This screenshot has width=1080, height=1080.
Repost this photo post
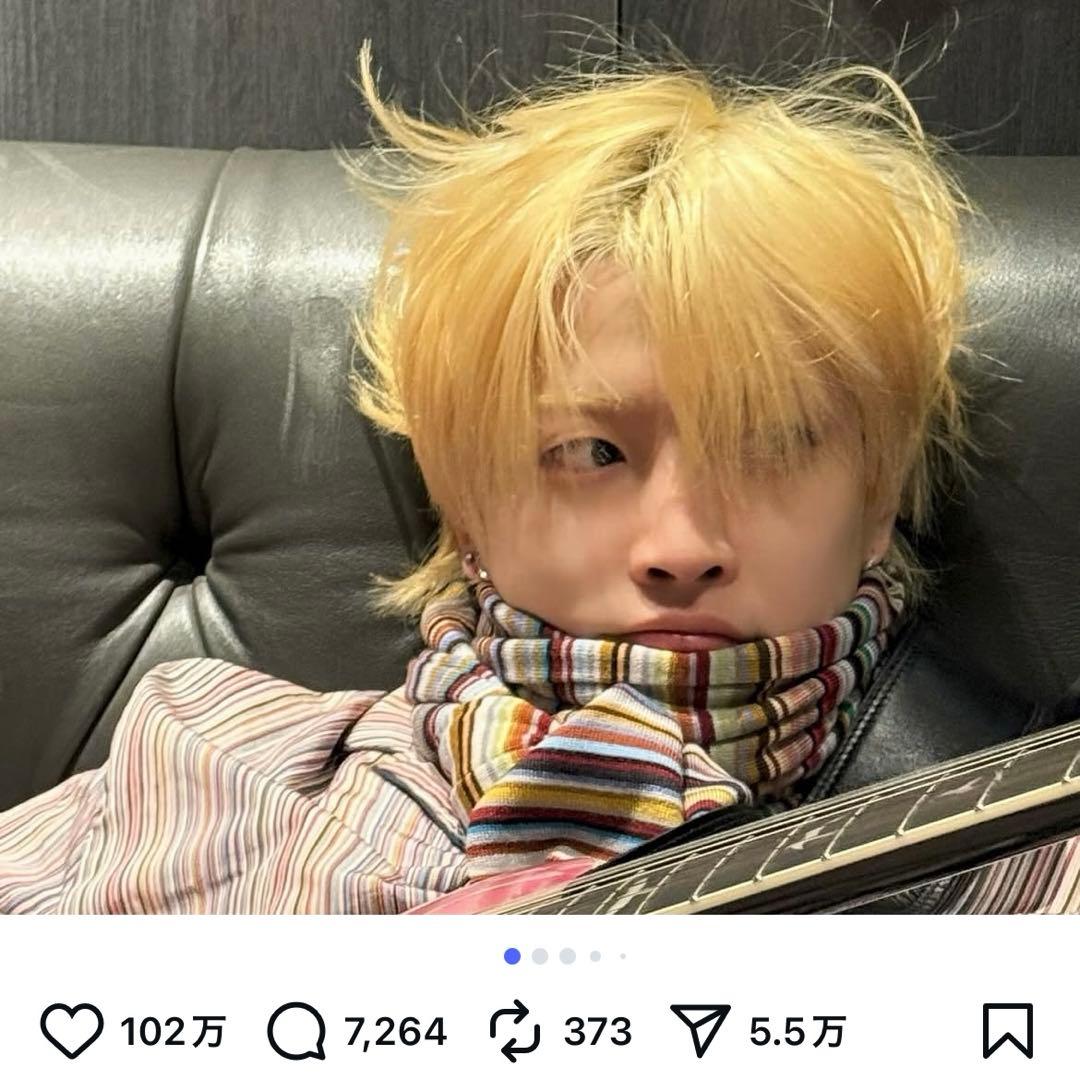(x=515, y=1031)
